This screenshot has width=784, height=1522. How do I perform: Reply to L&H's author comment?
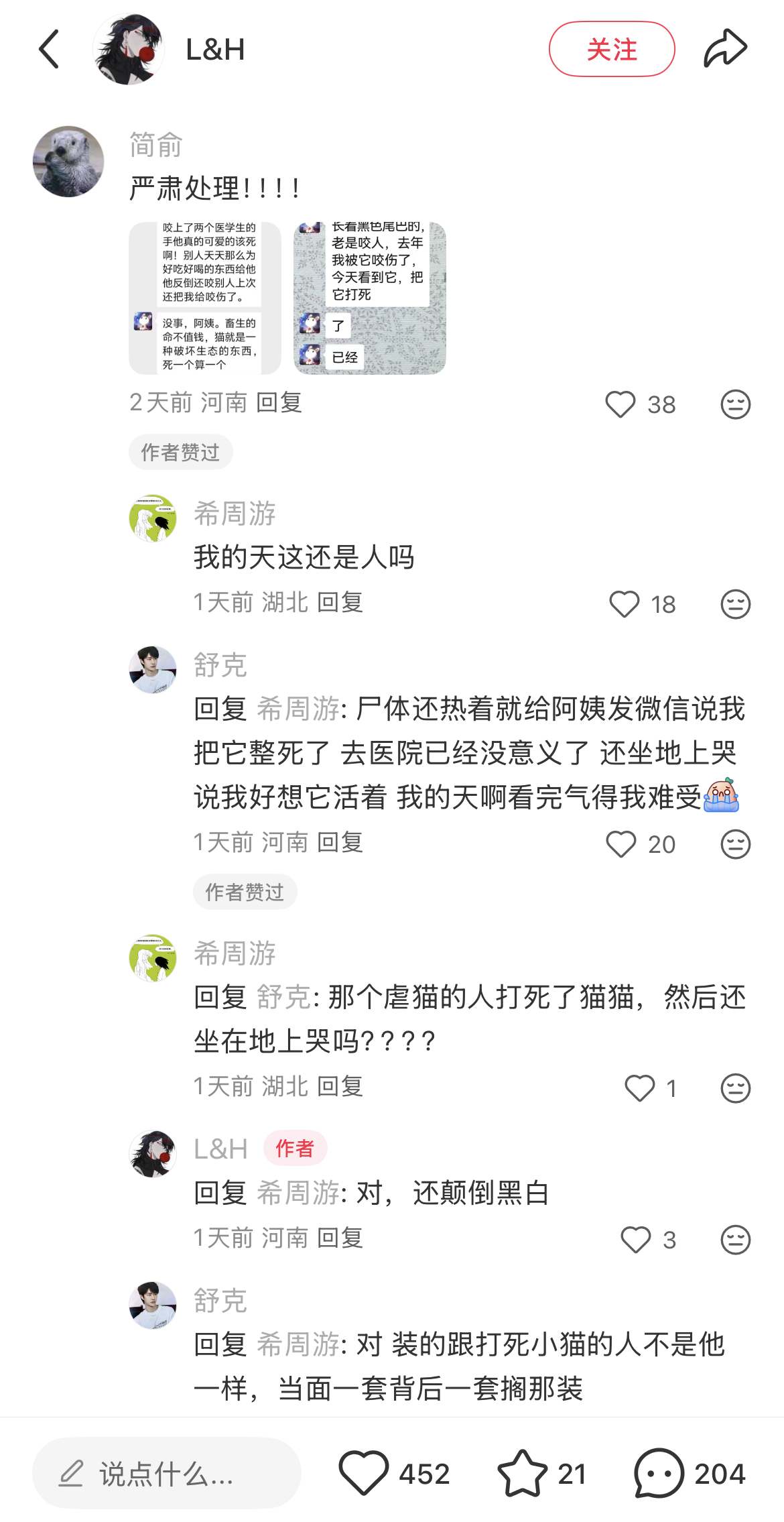coord(340,1238)
